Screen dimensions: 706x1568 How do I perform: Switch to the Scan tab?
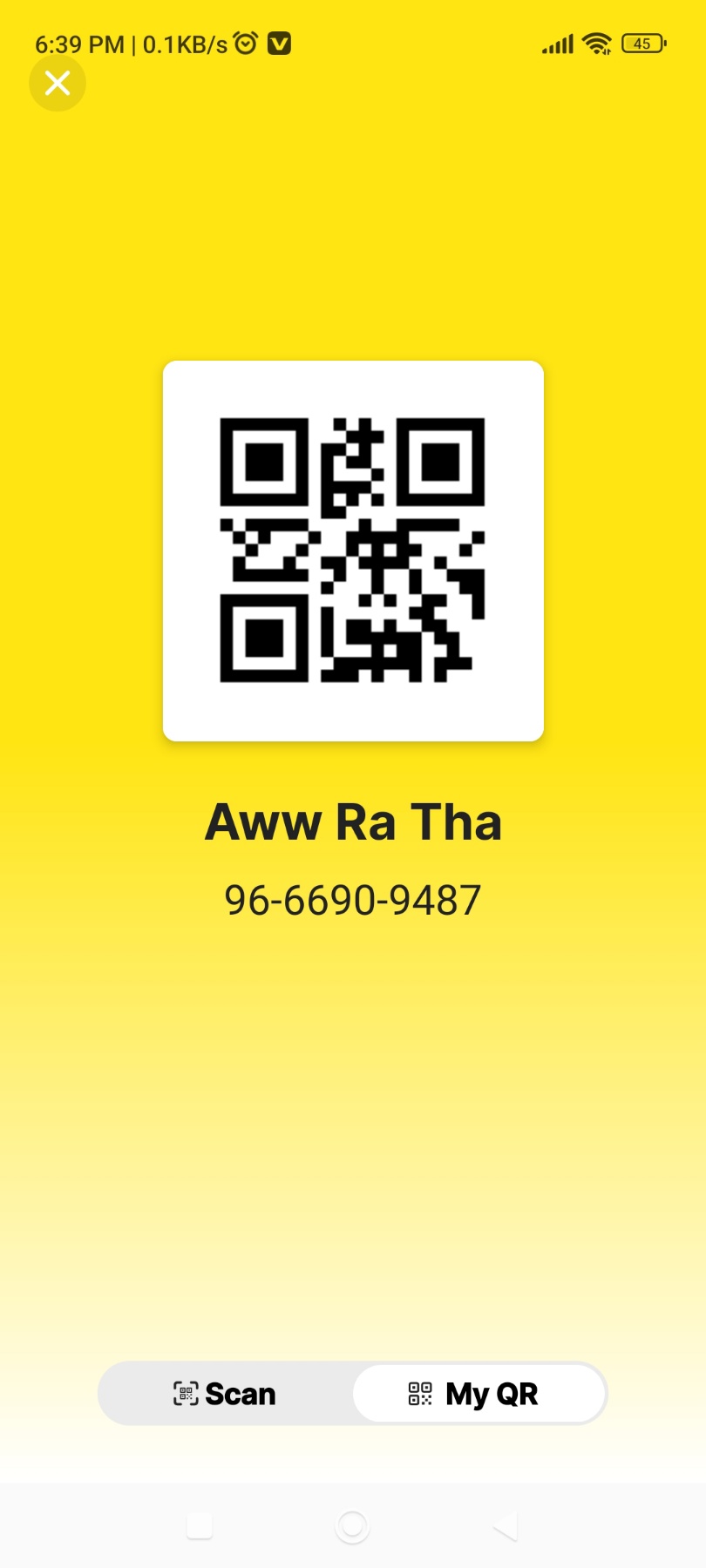click(x=225, y=1394)
